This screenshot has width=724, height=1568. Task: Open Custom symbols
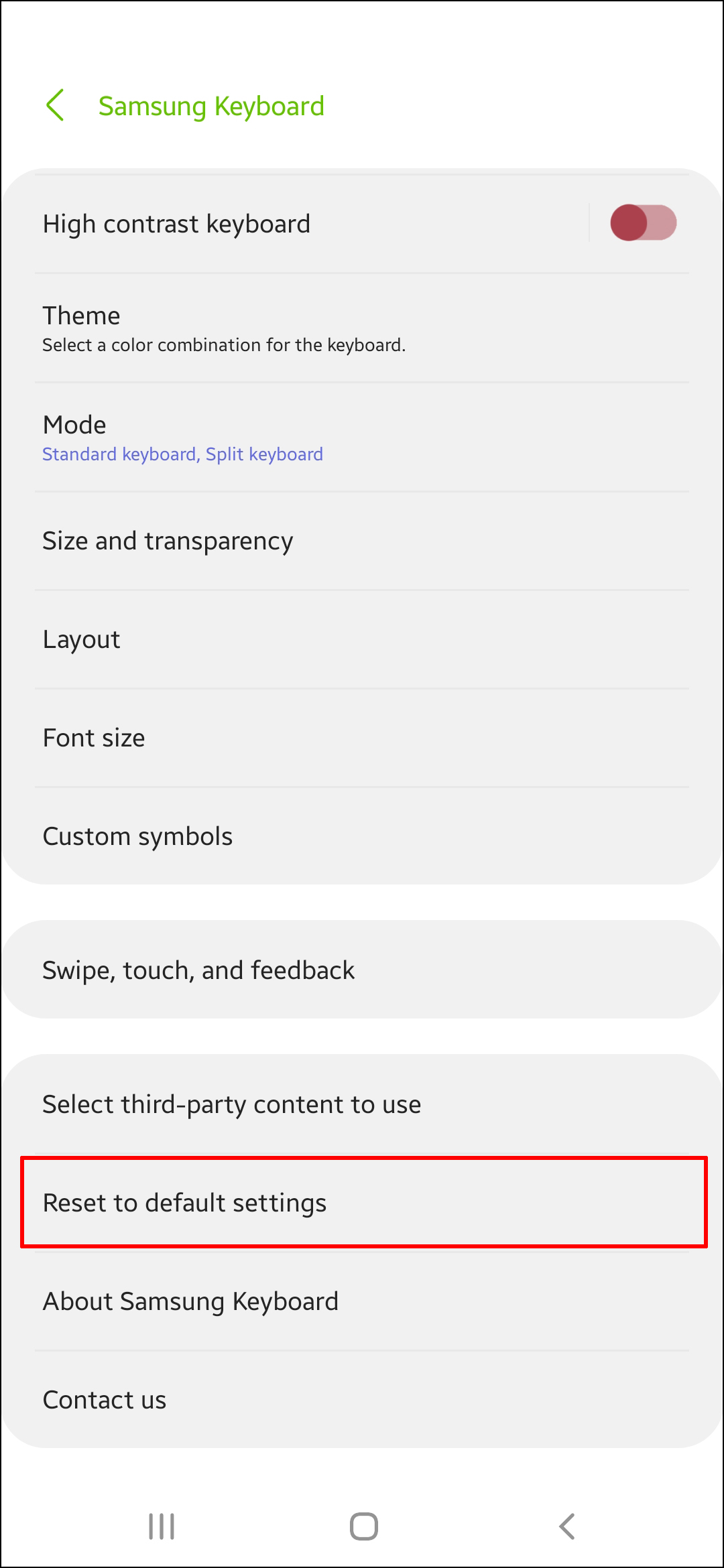(362, 836)
